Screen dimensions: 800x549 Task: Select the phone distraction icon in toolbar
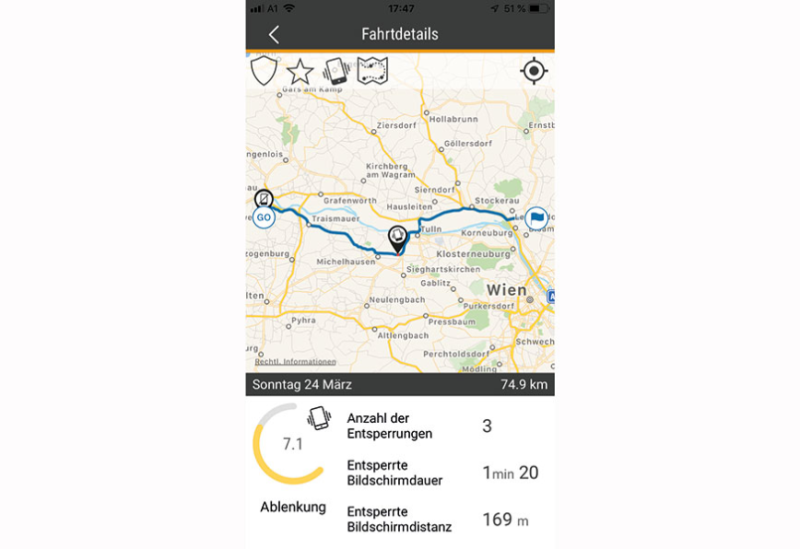[x=336, y=71]
